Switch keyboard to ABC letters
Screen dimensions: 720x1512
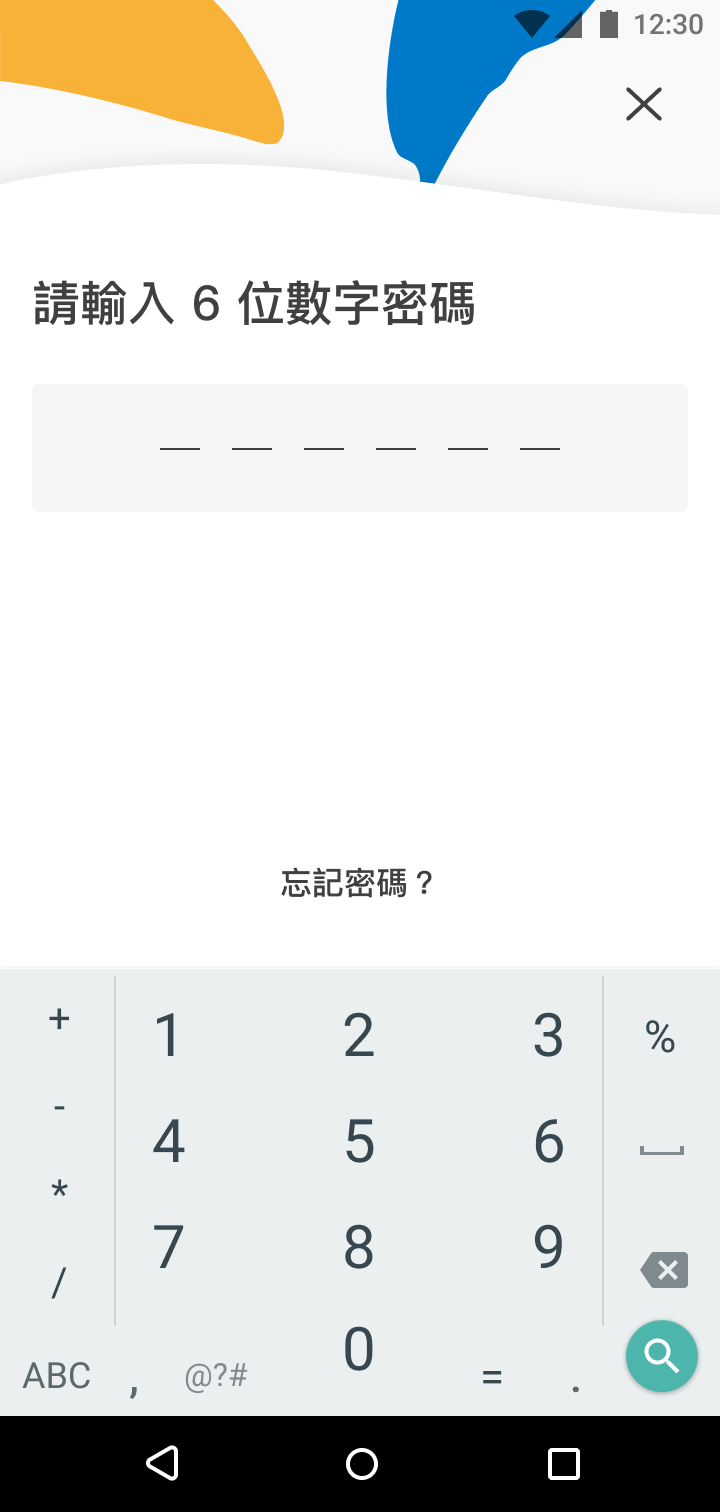pyautogui.click(x=57, y=1376)
